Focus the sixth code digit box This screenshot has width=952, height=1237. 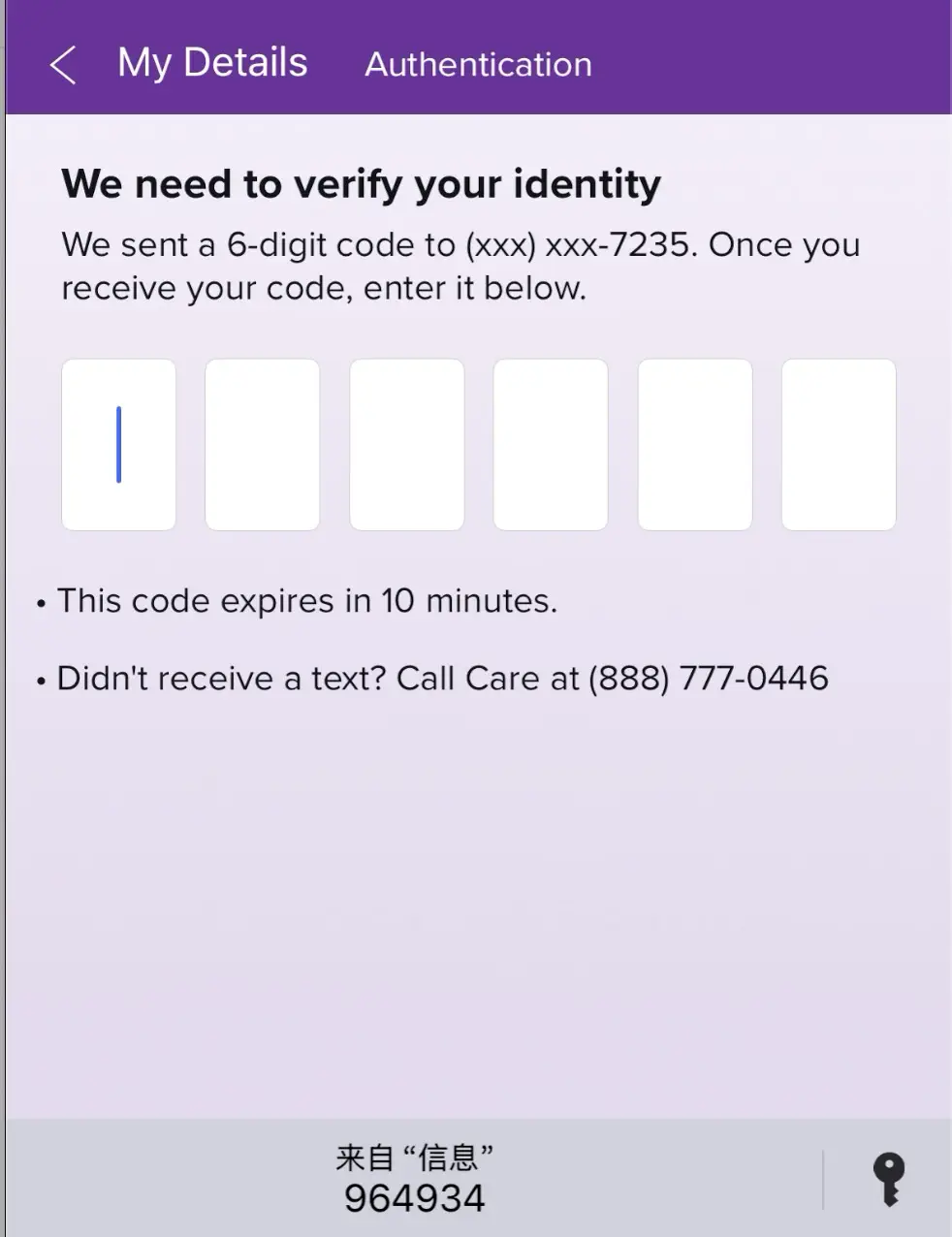click(839, 445)
